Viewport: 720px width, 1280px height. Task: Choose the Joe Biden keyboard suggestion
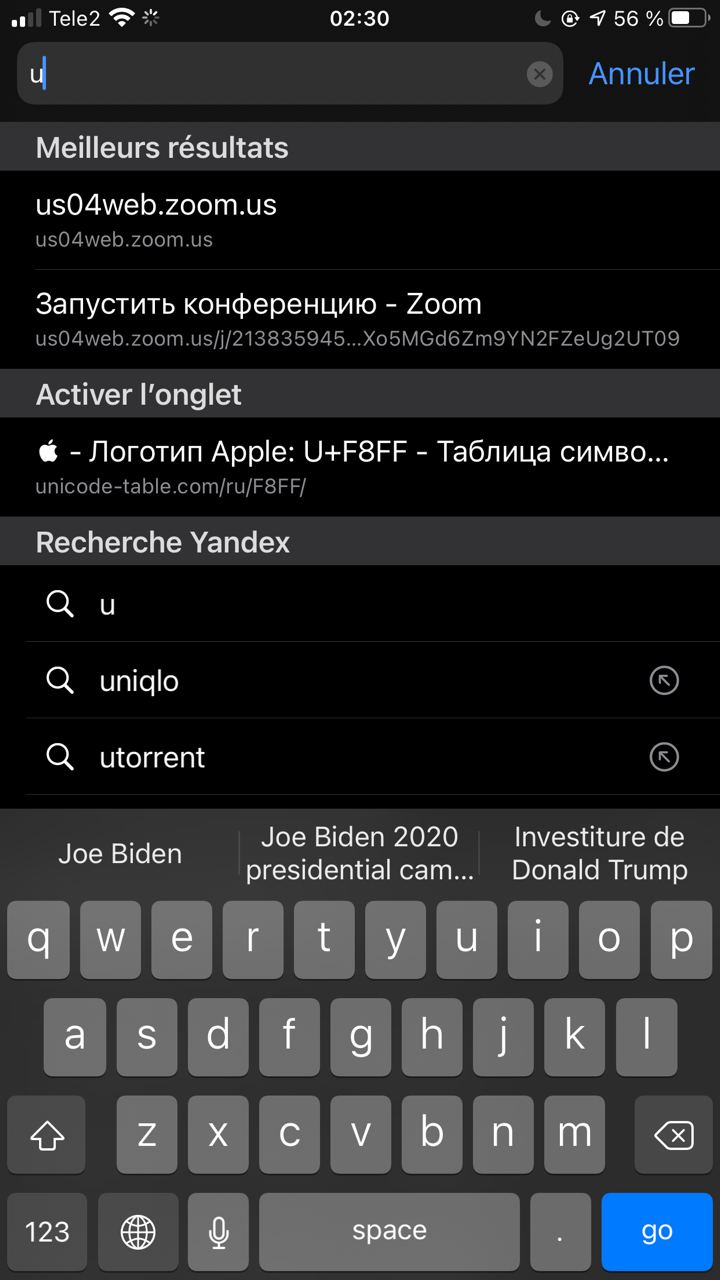120,854
